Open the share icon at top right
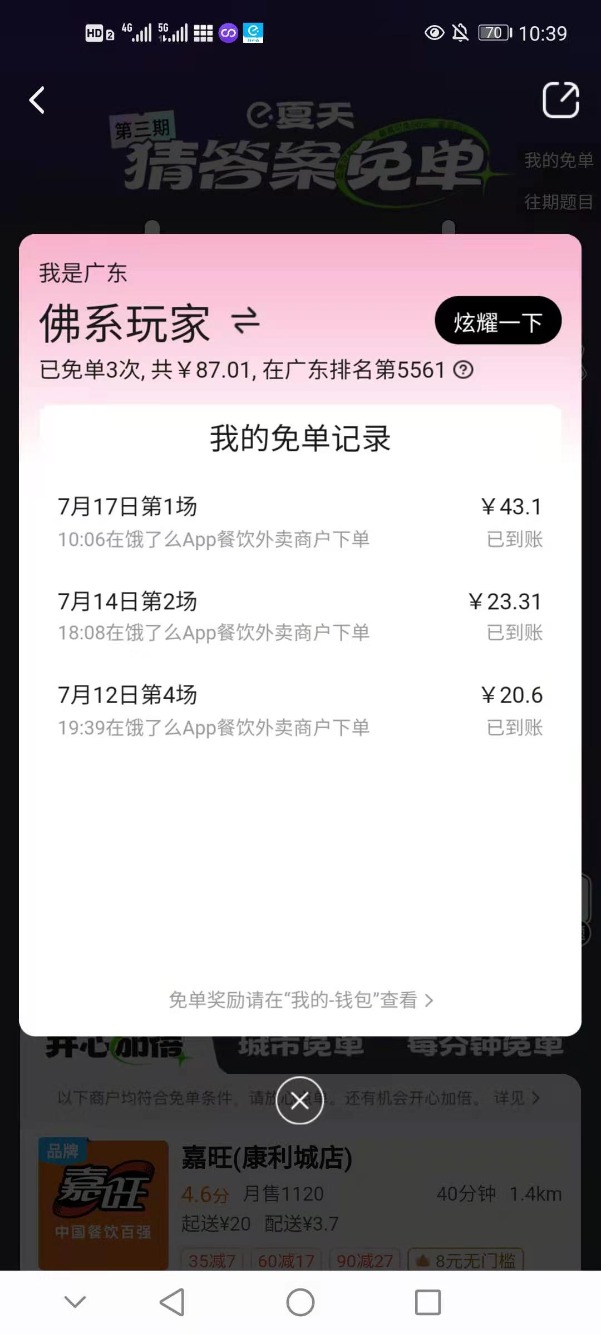This screenshot has width=601, height=1334. 560,100
